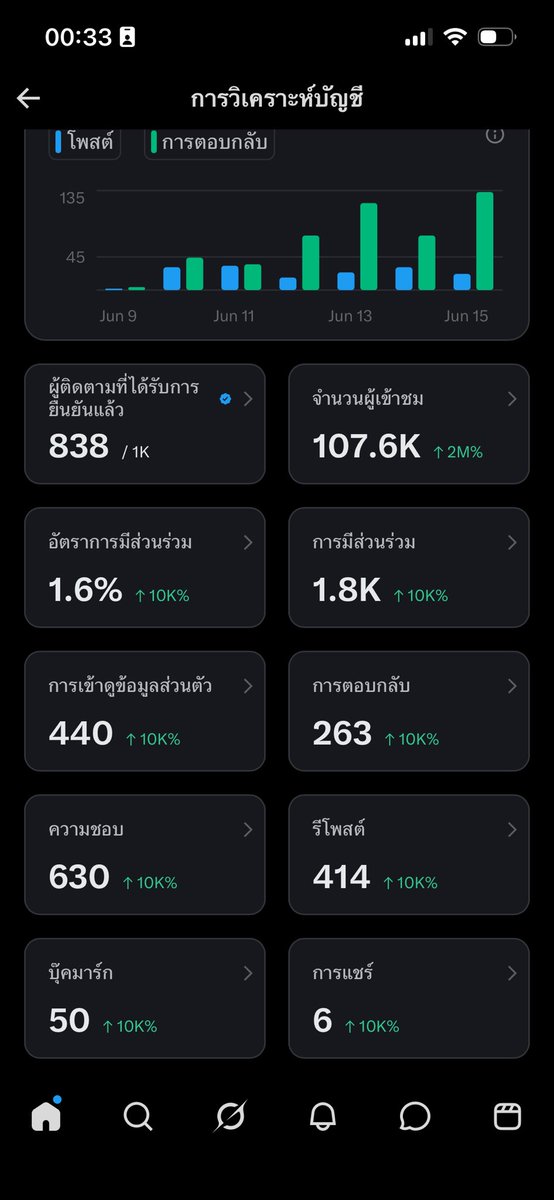Open การเข้าดูข้อมูลส่วนตัว 440 card
Viewport: 554px width, 1200px height.
(x=145, y=711)
